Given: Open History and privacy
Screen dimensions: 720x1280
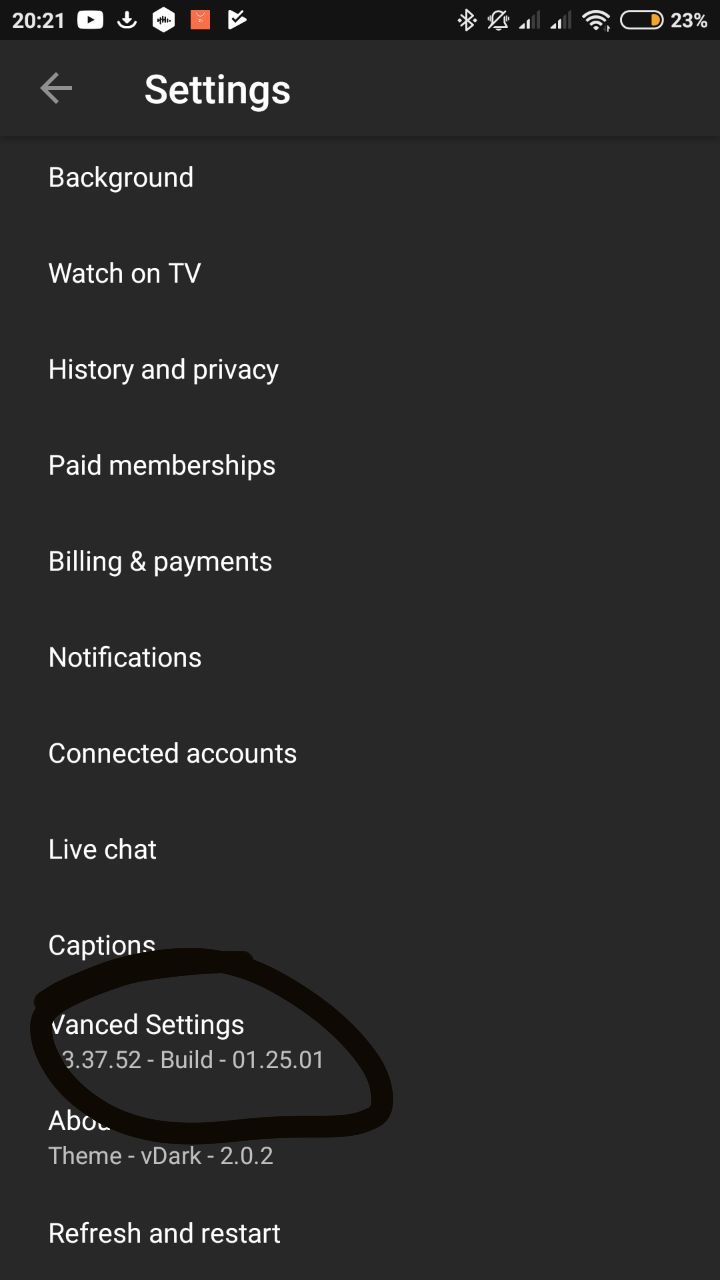Looking at the screenshot, I should coord(360,370).
